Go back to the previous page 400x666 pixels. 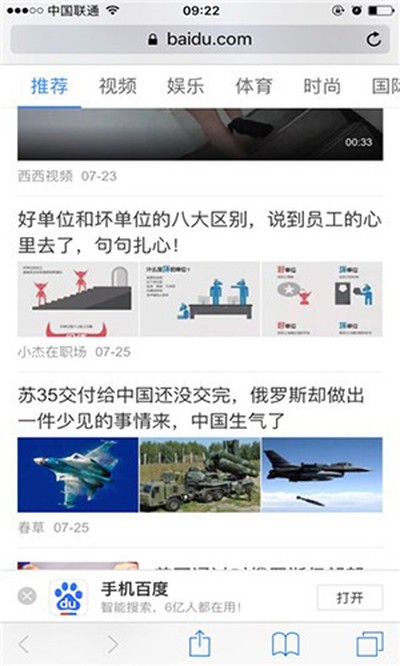[x=25, y=644]
